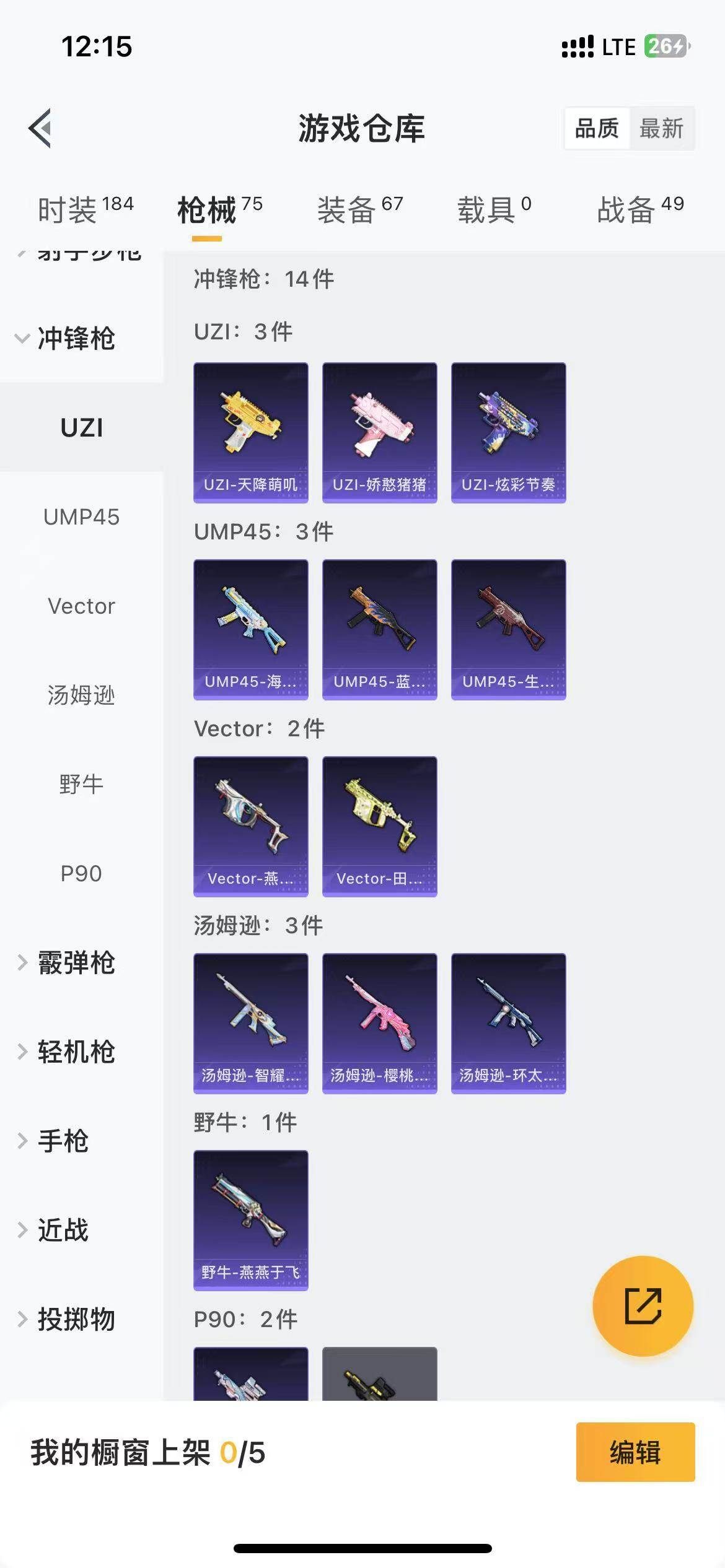Open the Vector-燕 weapon skin card
This screenshot has width=725, height=1568.
250,826
